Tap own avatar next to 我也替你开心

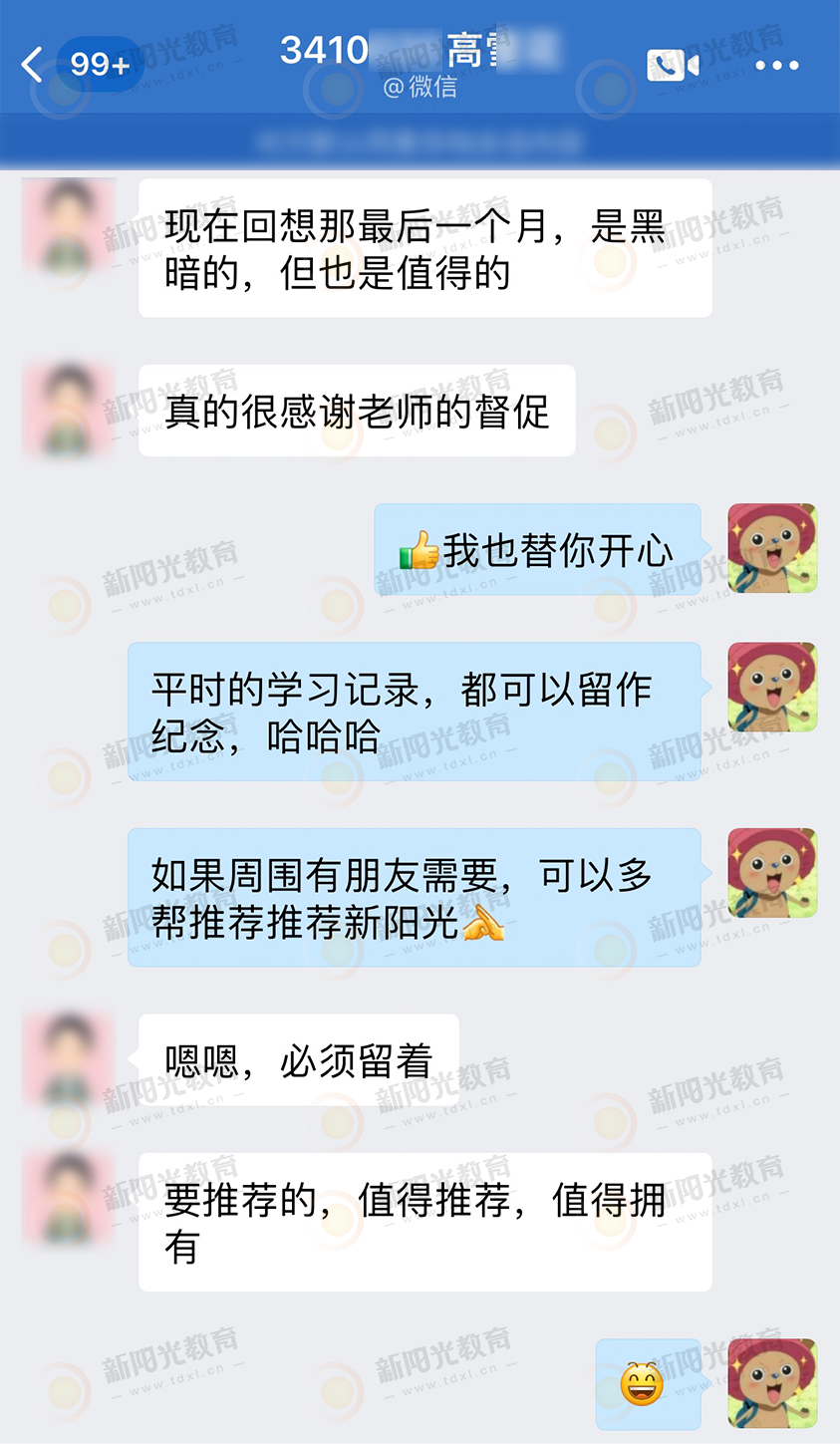coord(772,549)
